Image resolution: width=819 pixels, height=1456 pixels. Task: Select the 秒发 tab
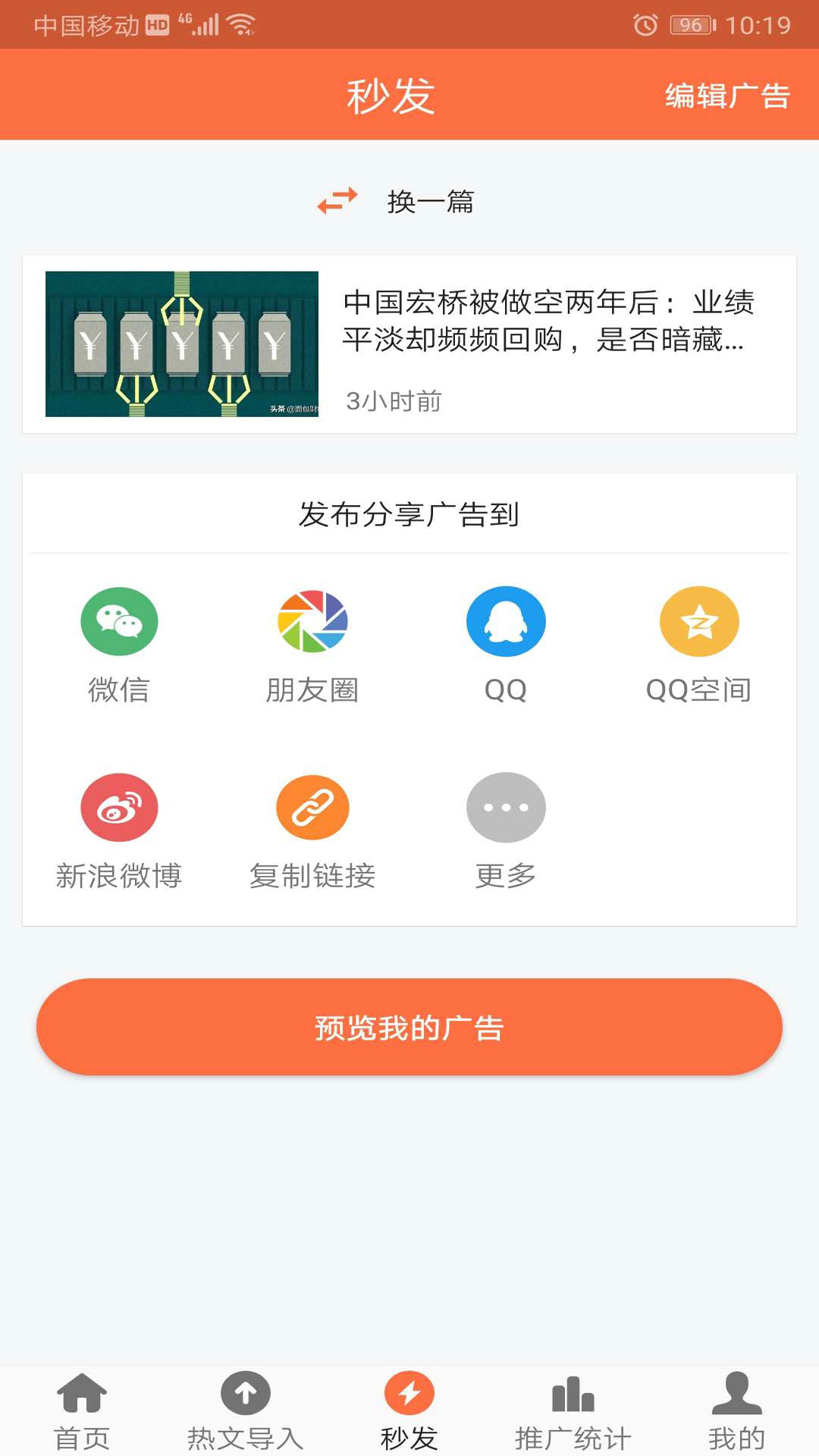409,1410
